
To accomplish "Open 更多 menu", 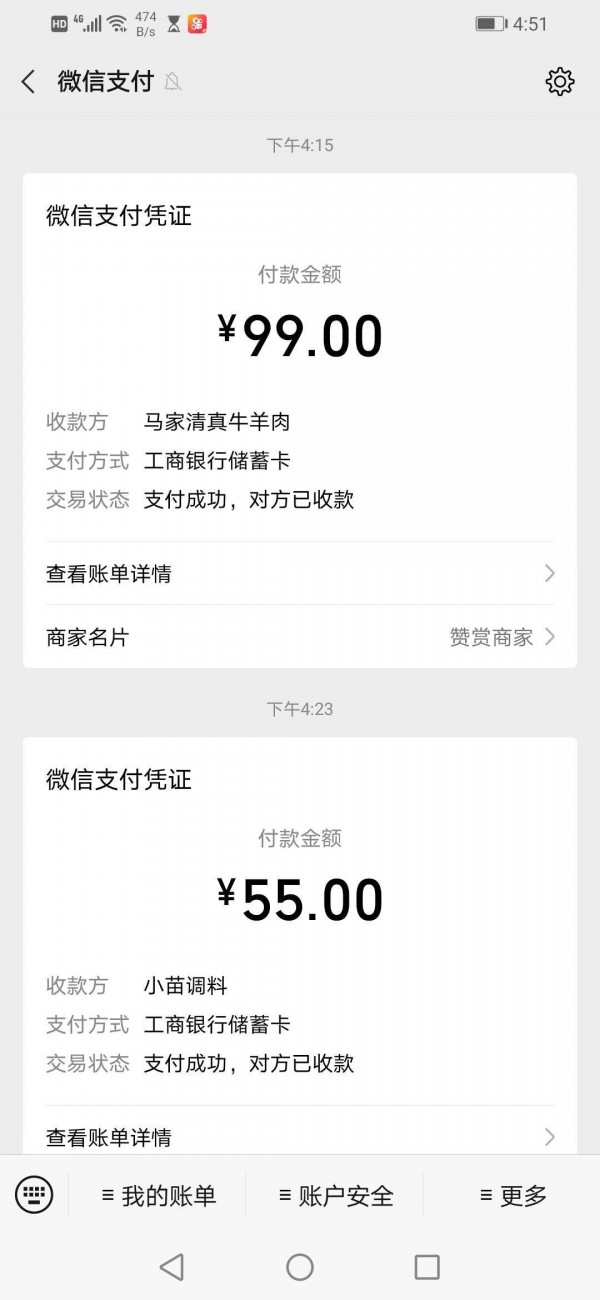I will click(512, 1195).
